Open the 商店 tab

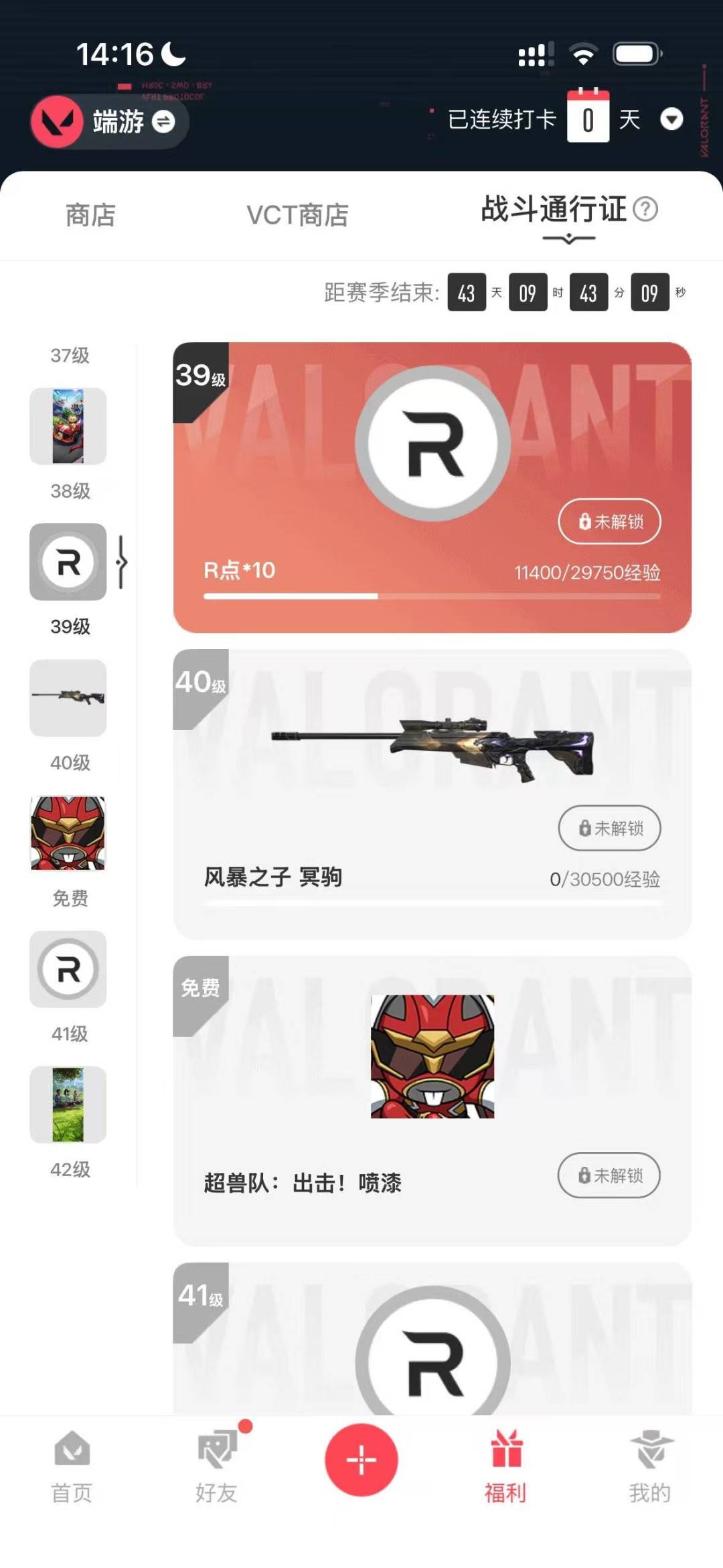90,214
